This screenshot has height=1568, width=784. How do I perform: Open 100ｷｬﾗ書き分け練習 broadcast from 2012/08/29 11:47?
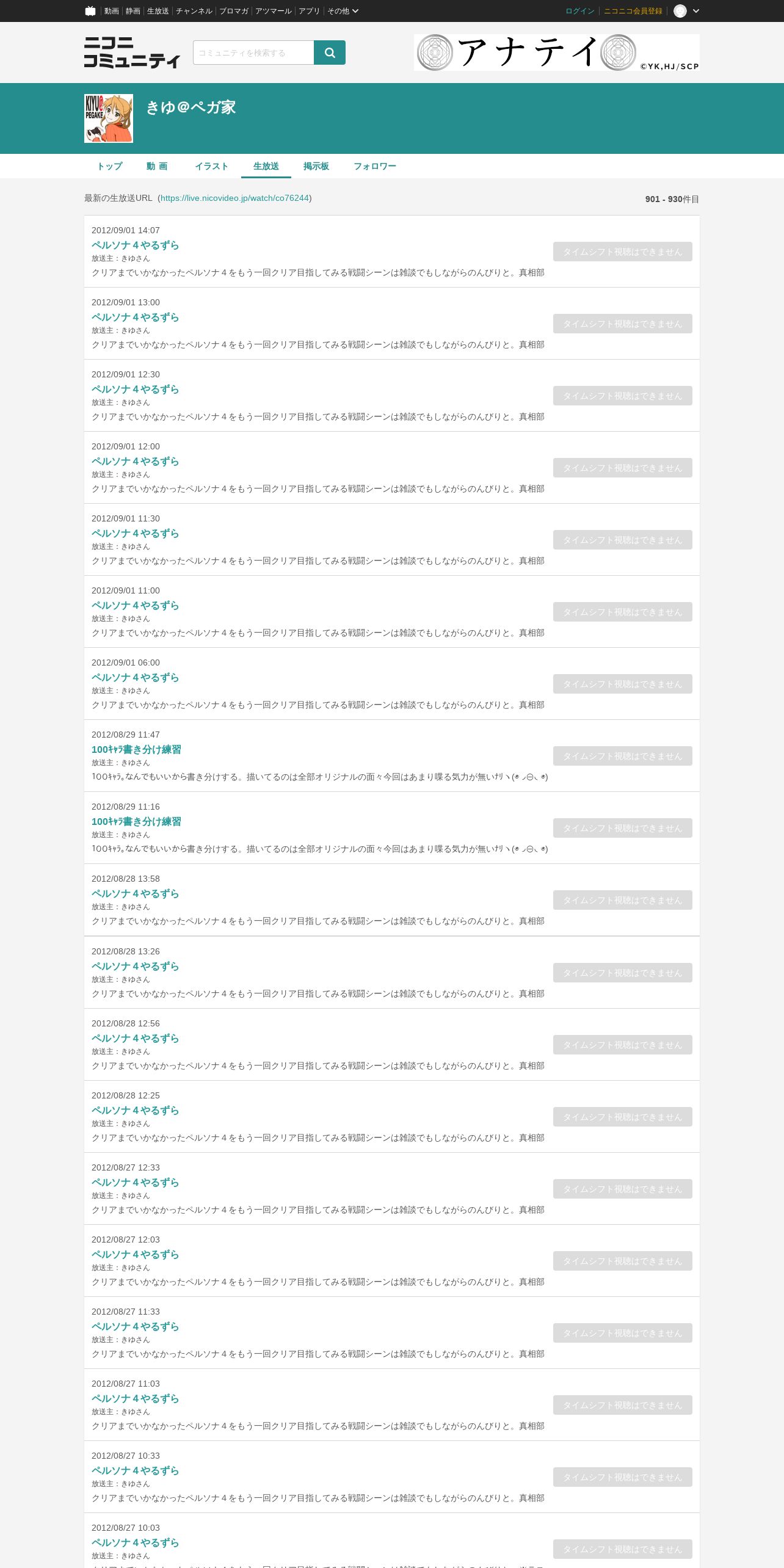coord(136,749)
